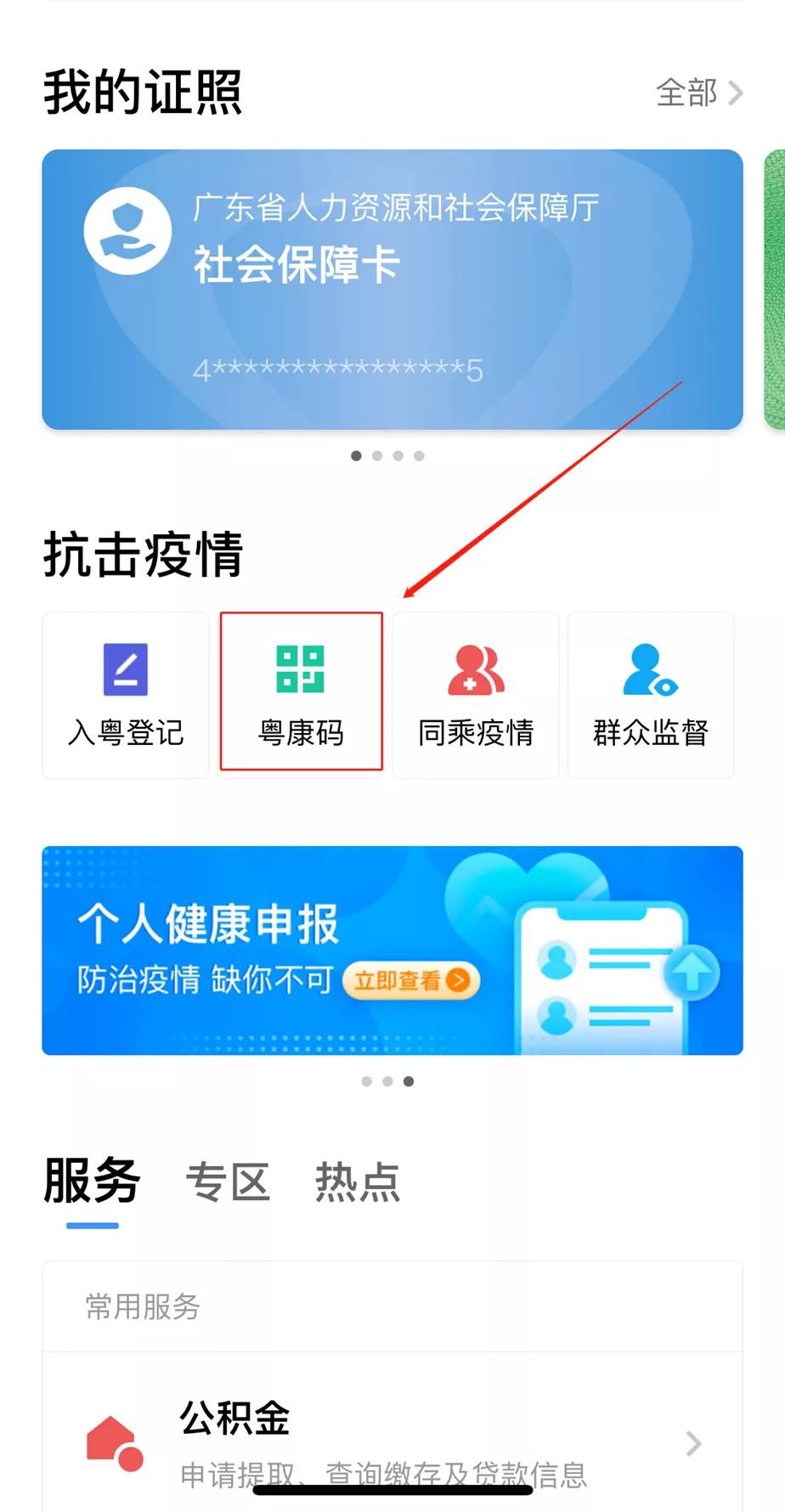This screenshot has height=1512, width=785.
Task: Open the 社会保障卡 card
Action: pyautogui.click(x=392, y=289)
